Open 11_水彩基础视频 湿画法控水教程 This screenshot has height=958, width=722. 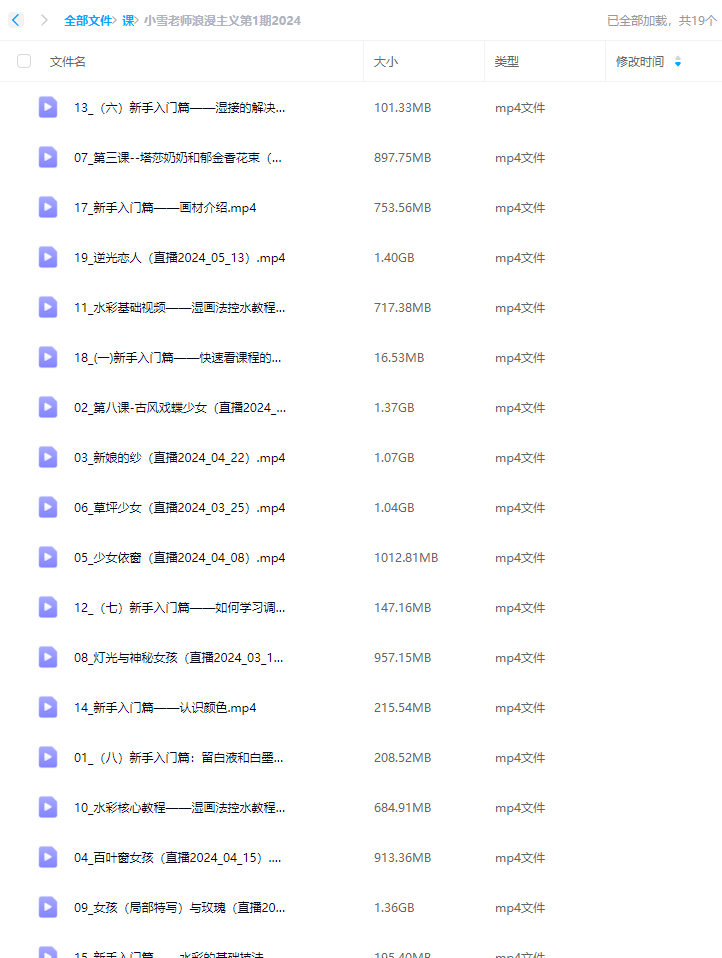pos(179,308)
